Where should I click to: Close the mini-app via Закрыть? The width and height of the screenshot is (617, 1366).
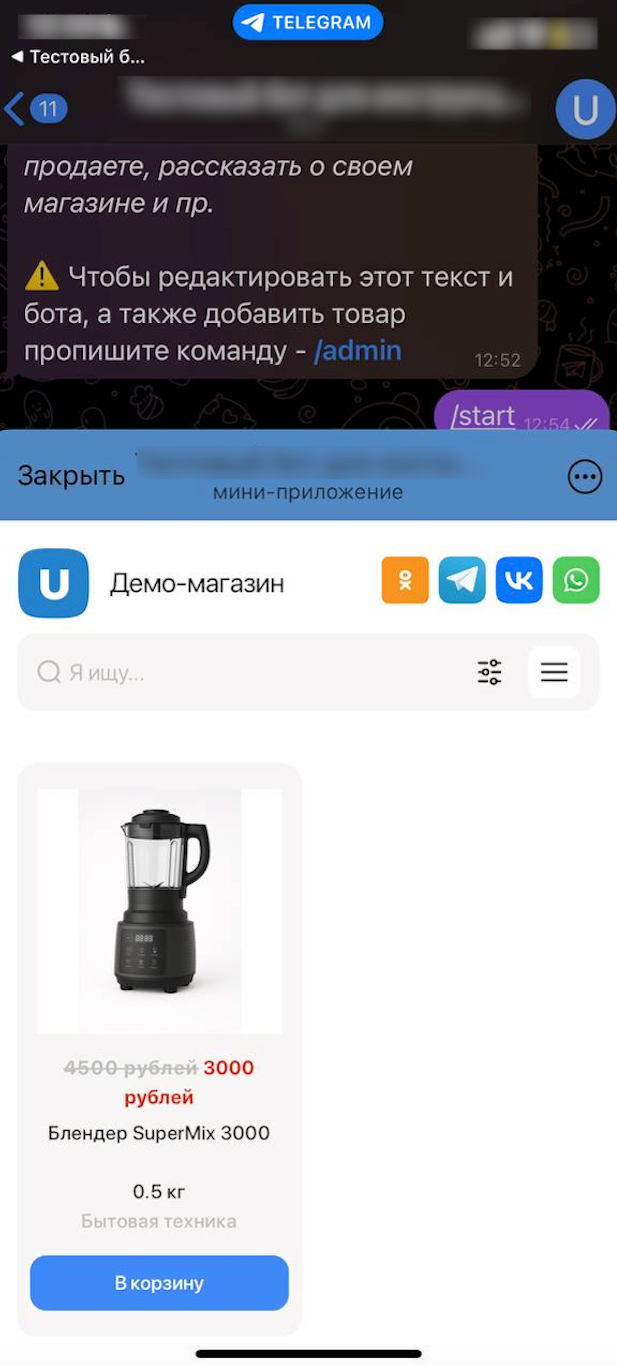point(71,476)
